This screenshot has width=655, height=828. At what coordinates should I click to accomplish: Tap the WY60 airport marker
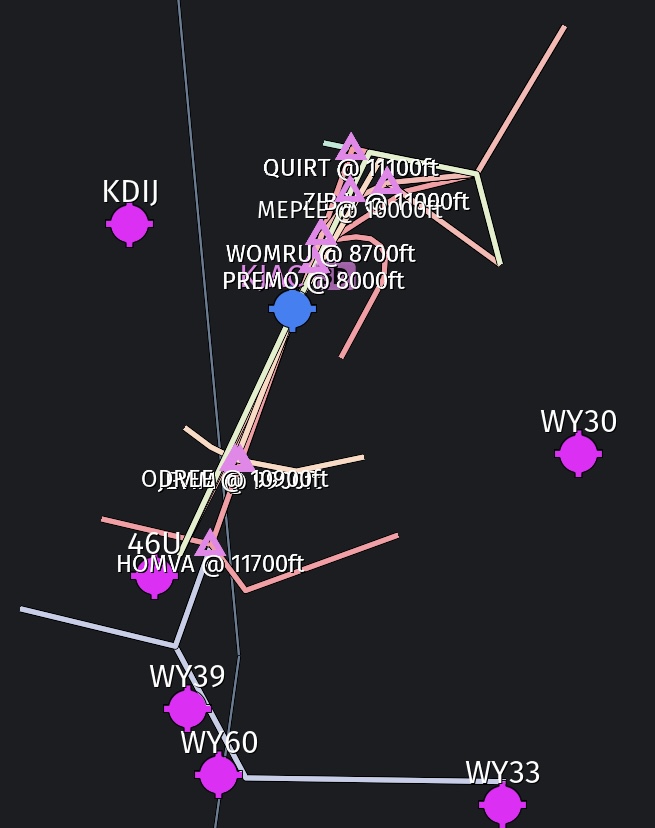pos(218,775)
